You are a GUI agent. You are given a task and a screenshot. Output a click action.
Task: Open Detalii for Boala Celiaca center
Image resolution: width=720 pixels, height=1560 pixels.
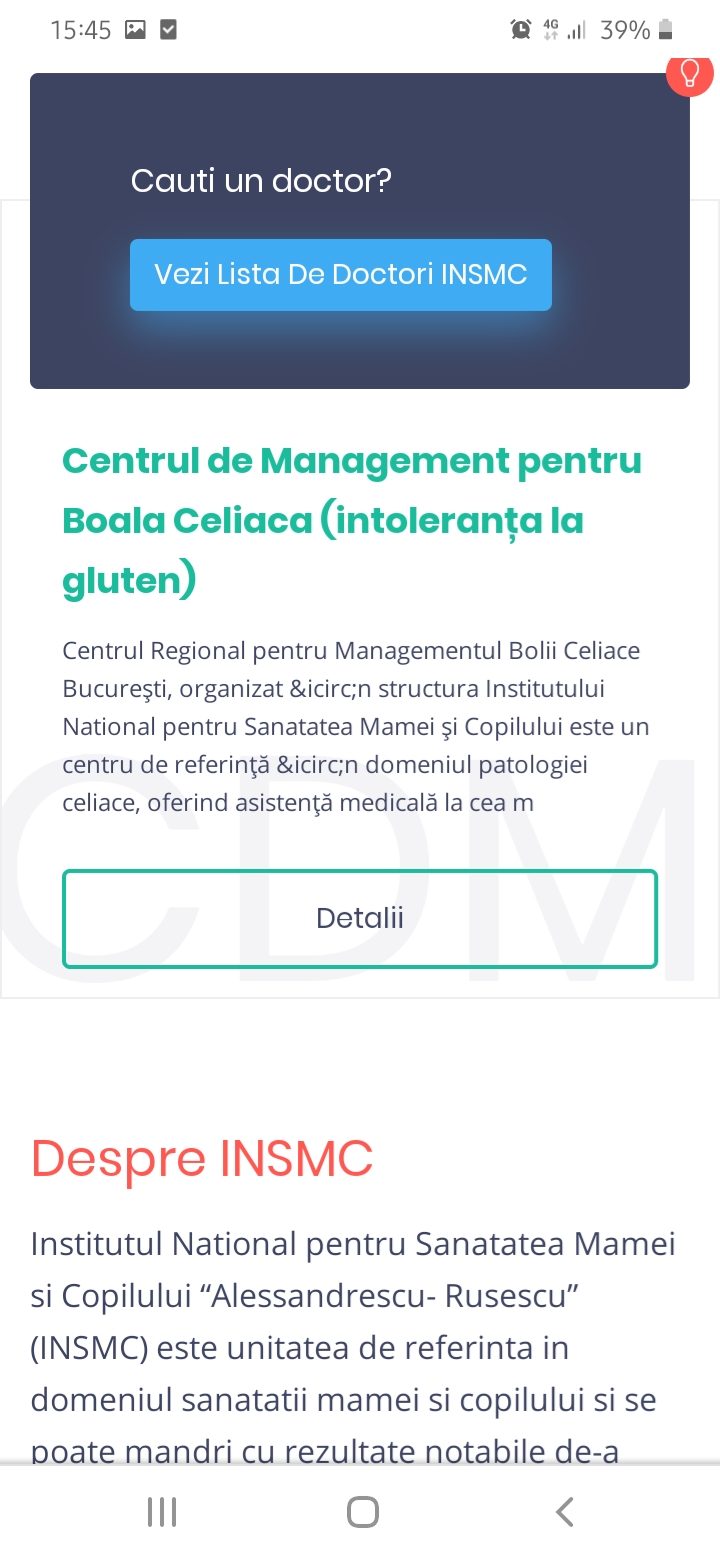tap(360, 919)
